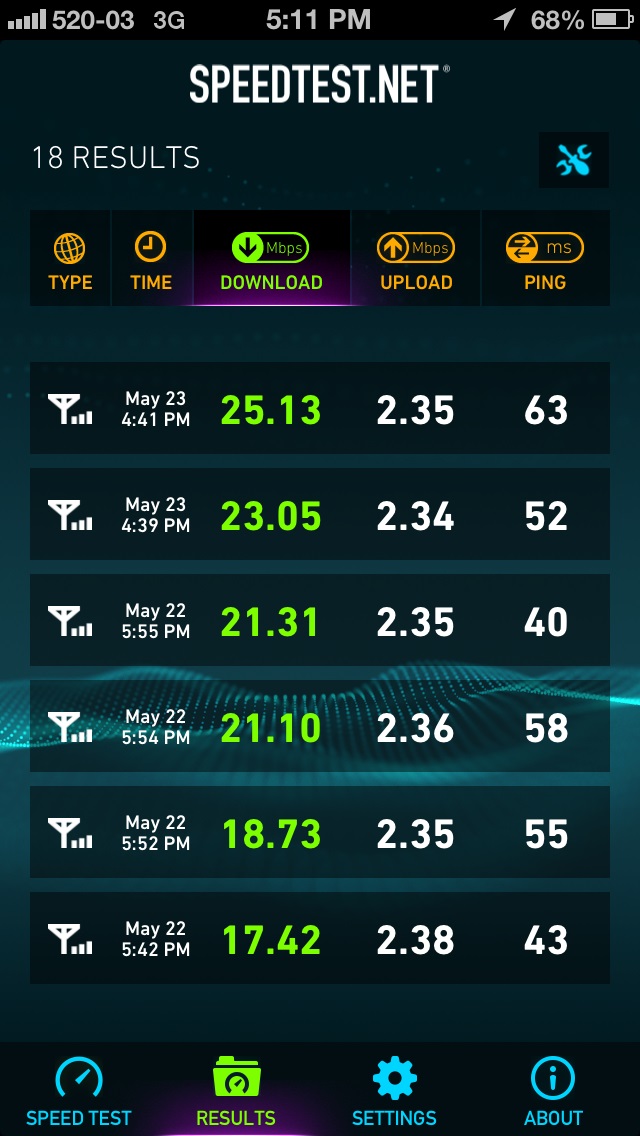Open the May 23 4:39 PM result

point(320,515)
